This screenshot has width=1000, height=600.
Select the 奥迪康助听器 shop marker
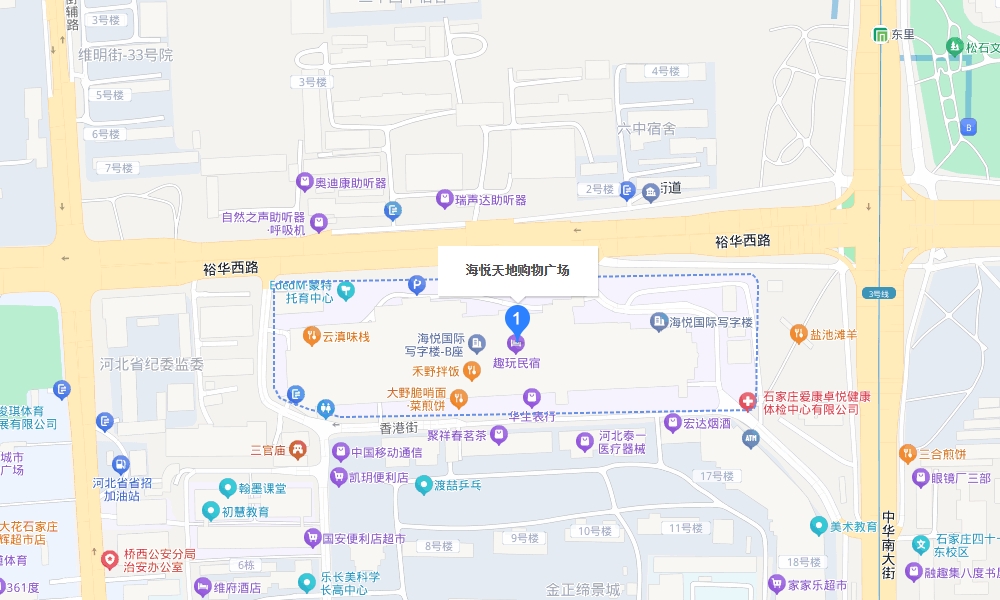tap(305, 183)
